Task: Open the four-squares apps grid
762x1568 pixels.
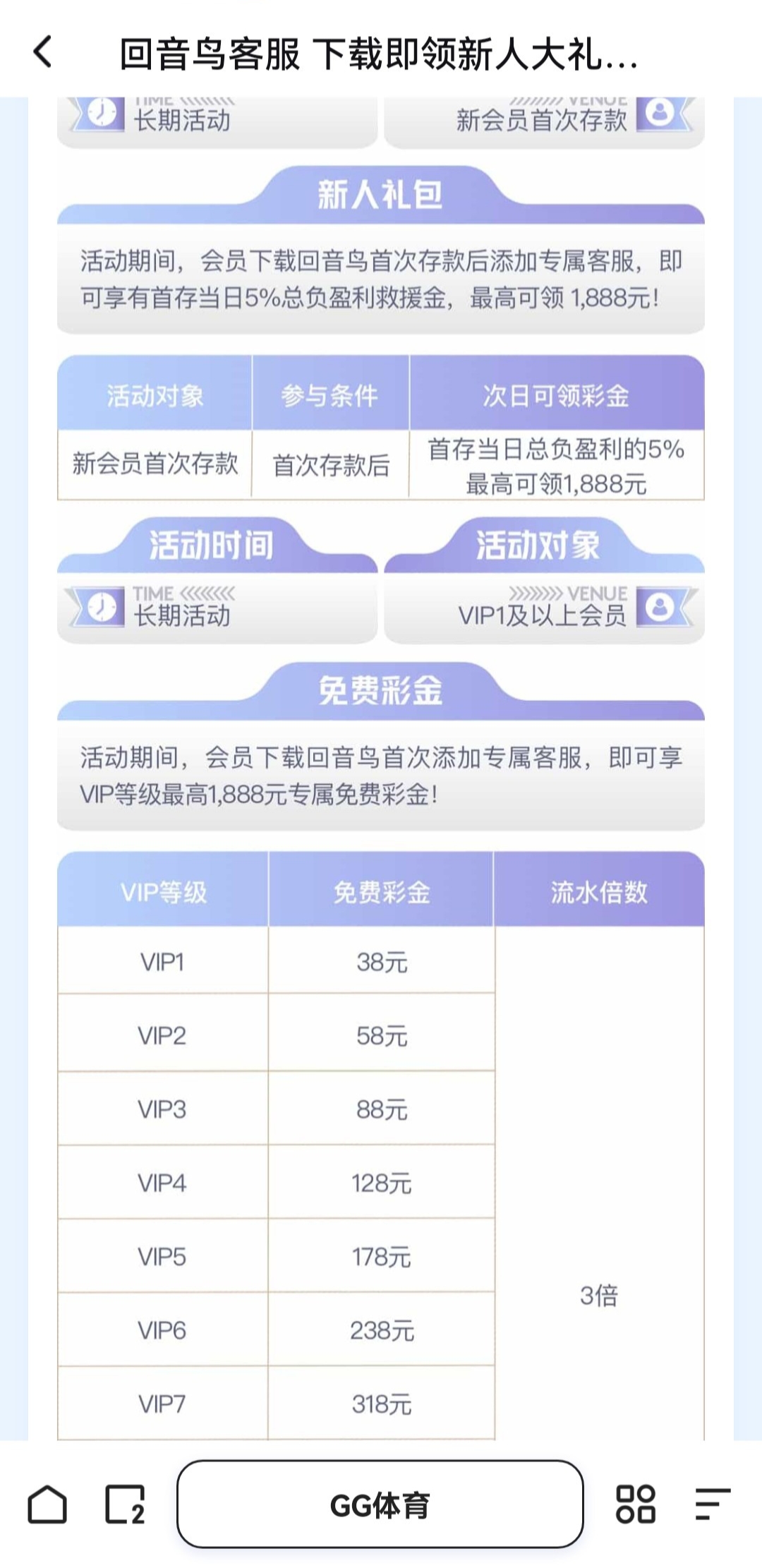Action: tap(635, 1504)
